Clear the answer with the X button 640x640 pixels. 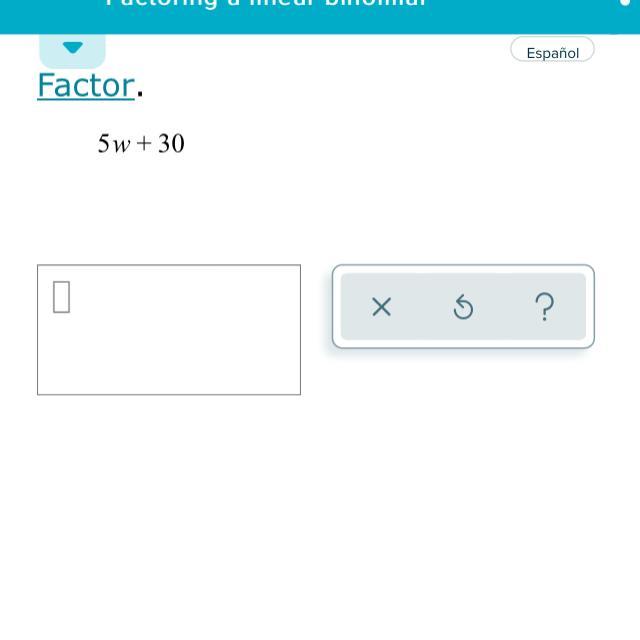coord(381,307)
